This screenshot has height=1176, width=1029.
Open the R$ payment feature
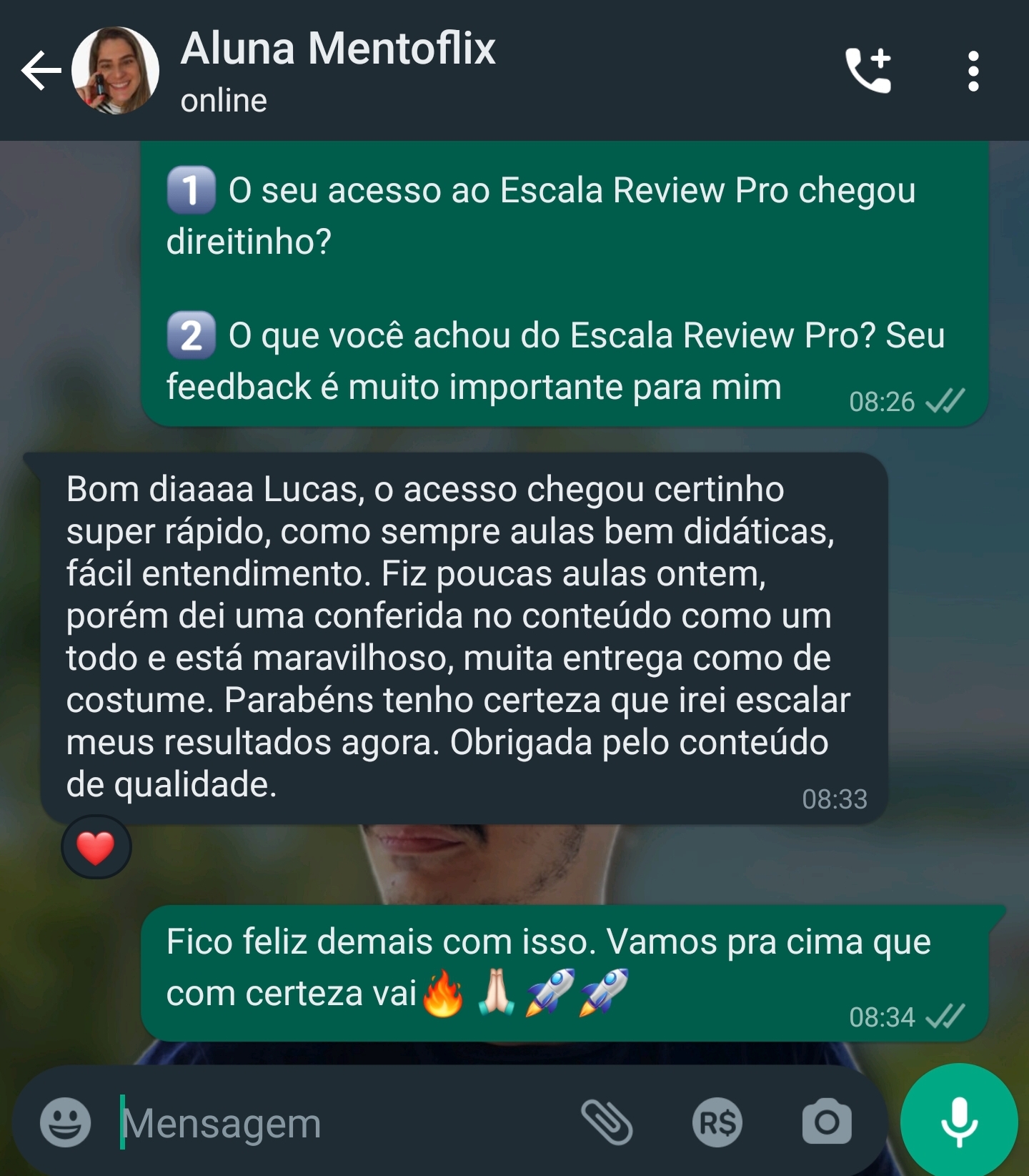(x=718, y=1122)
